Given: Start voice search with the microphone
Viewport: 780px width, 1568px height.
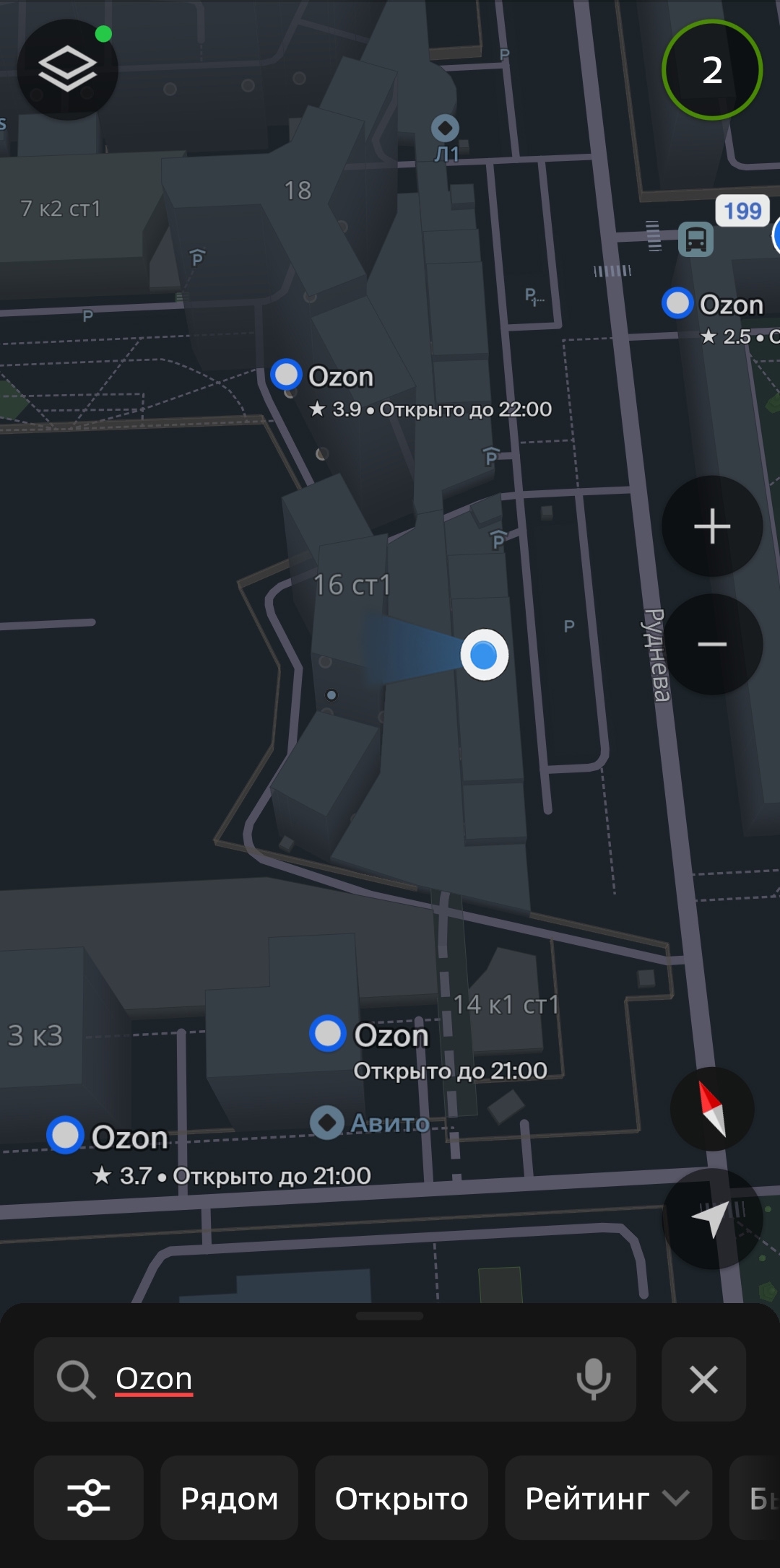Looking at the screenshot, I should (x=594, y=1379).
